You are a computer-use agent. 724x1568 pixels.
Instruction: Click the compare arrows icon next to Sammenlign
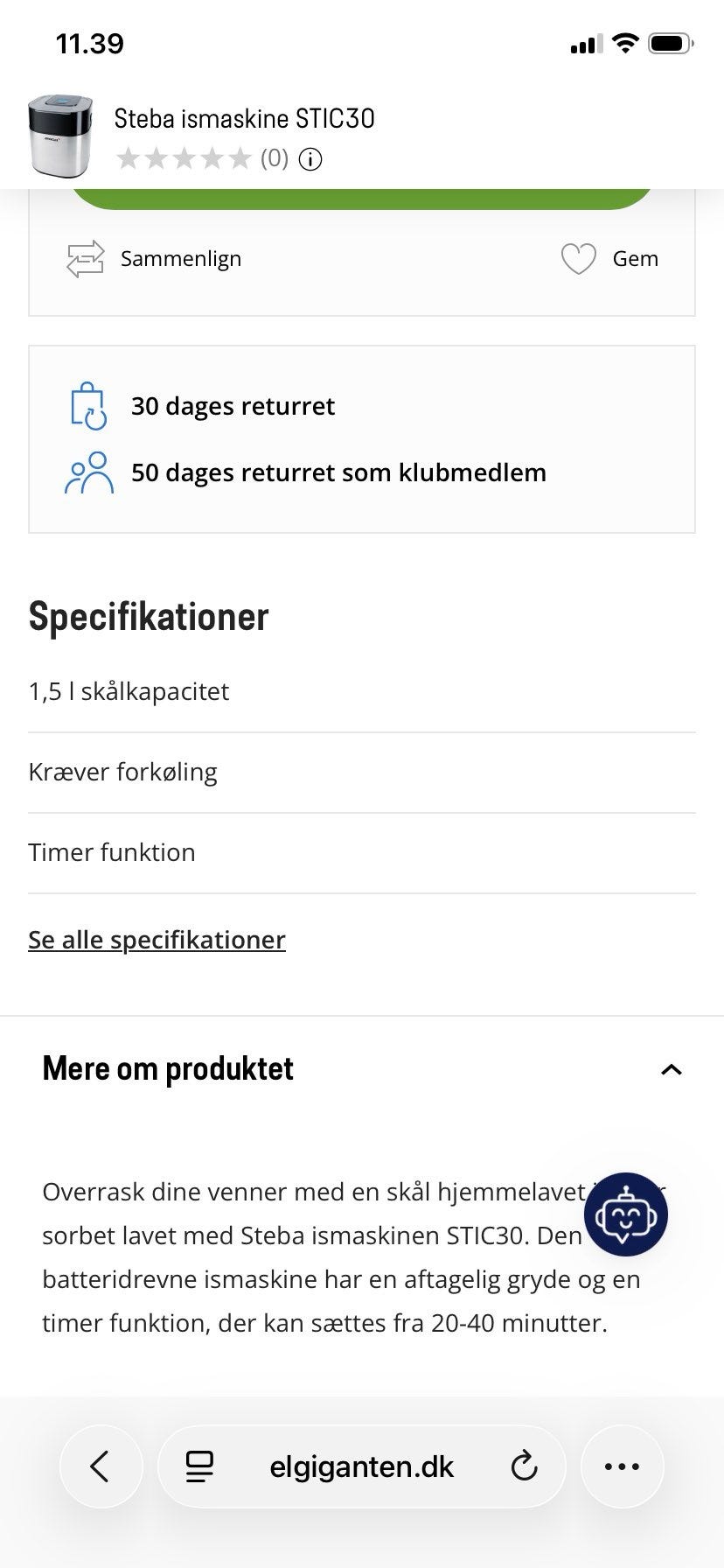85,258
